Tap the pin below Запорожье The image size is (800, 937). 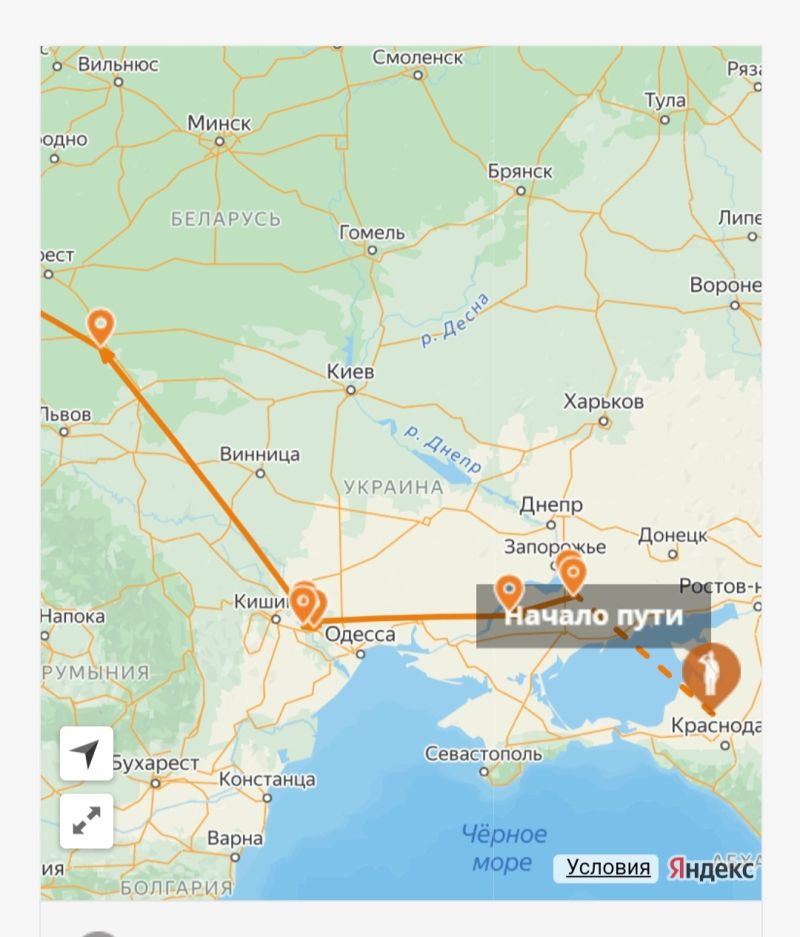coord(572,574)
